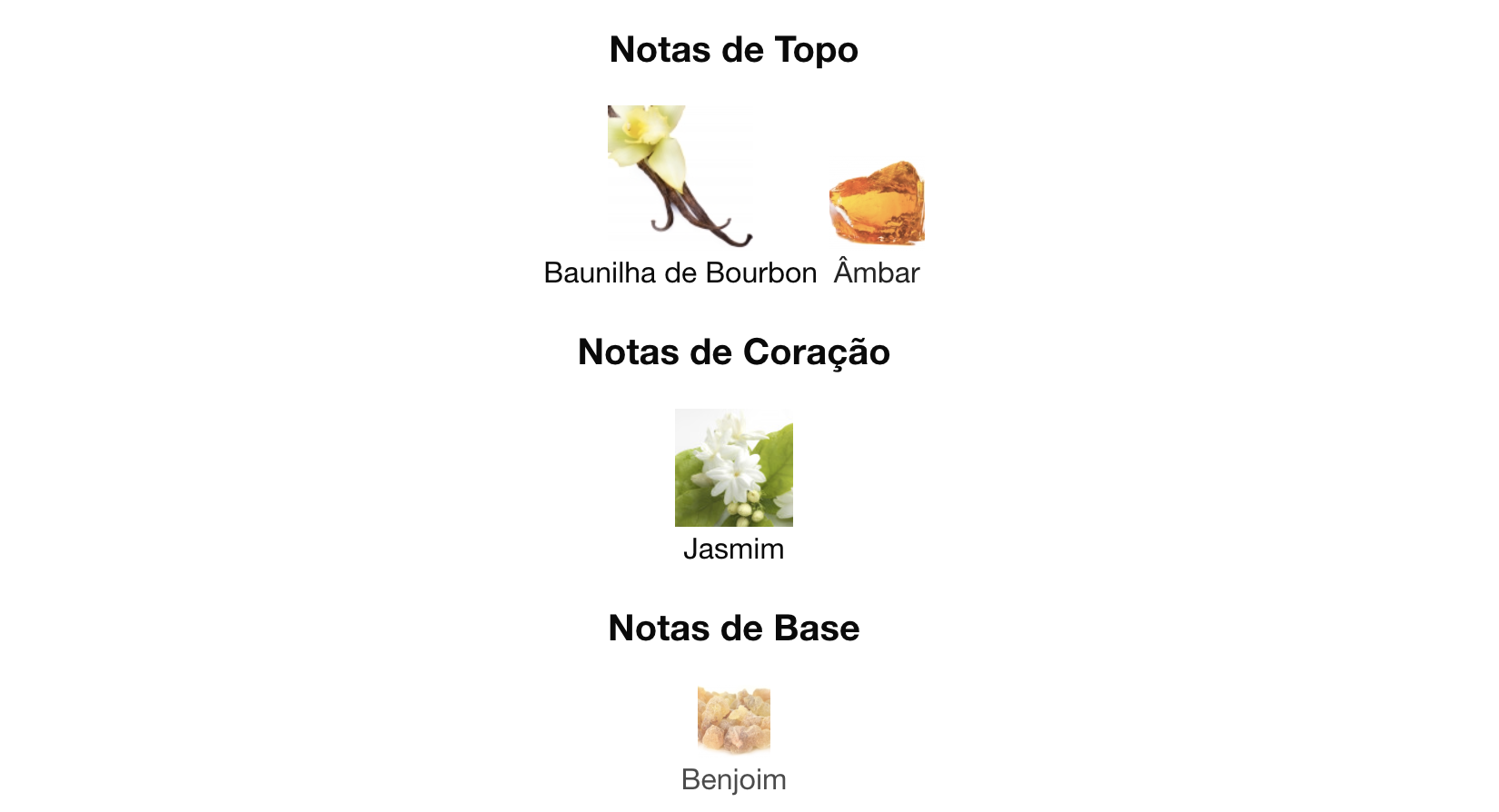This screenshot has height=812, width=1499.
Task: Open the Benjoim base note
Action: point(734,721)
